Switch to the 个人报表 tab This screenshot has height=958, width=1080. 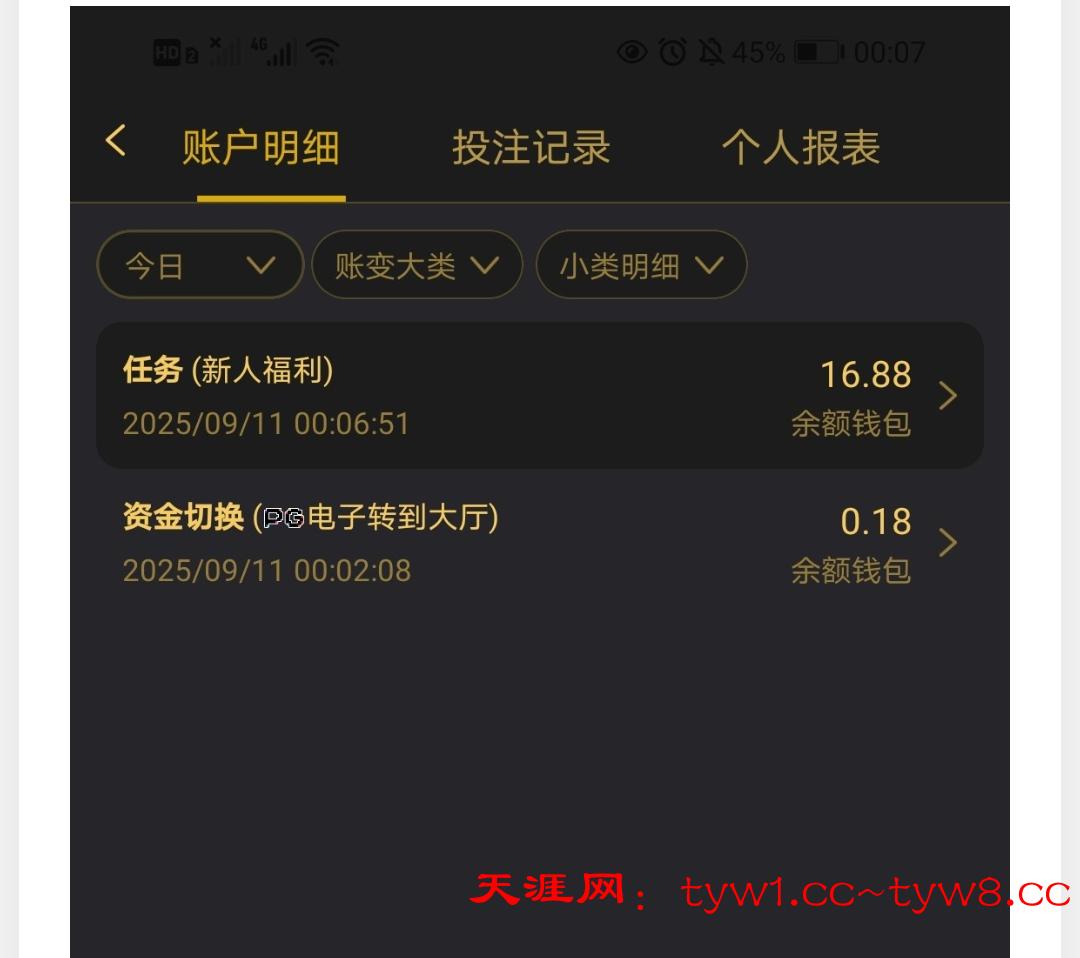click(801, 148)
